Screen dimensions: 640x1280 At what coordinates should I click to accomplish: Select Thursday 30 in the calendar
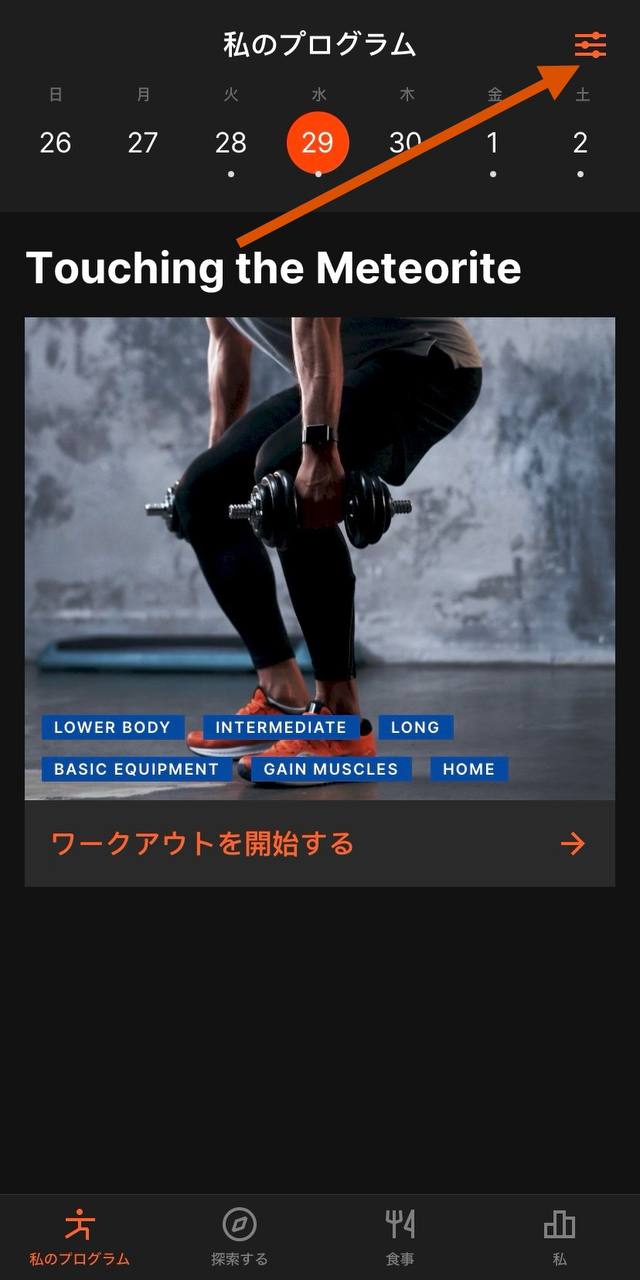(x=405, y=143)
